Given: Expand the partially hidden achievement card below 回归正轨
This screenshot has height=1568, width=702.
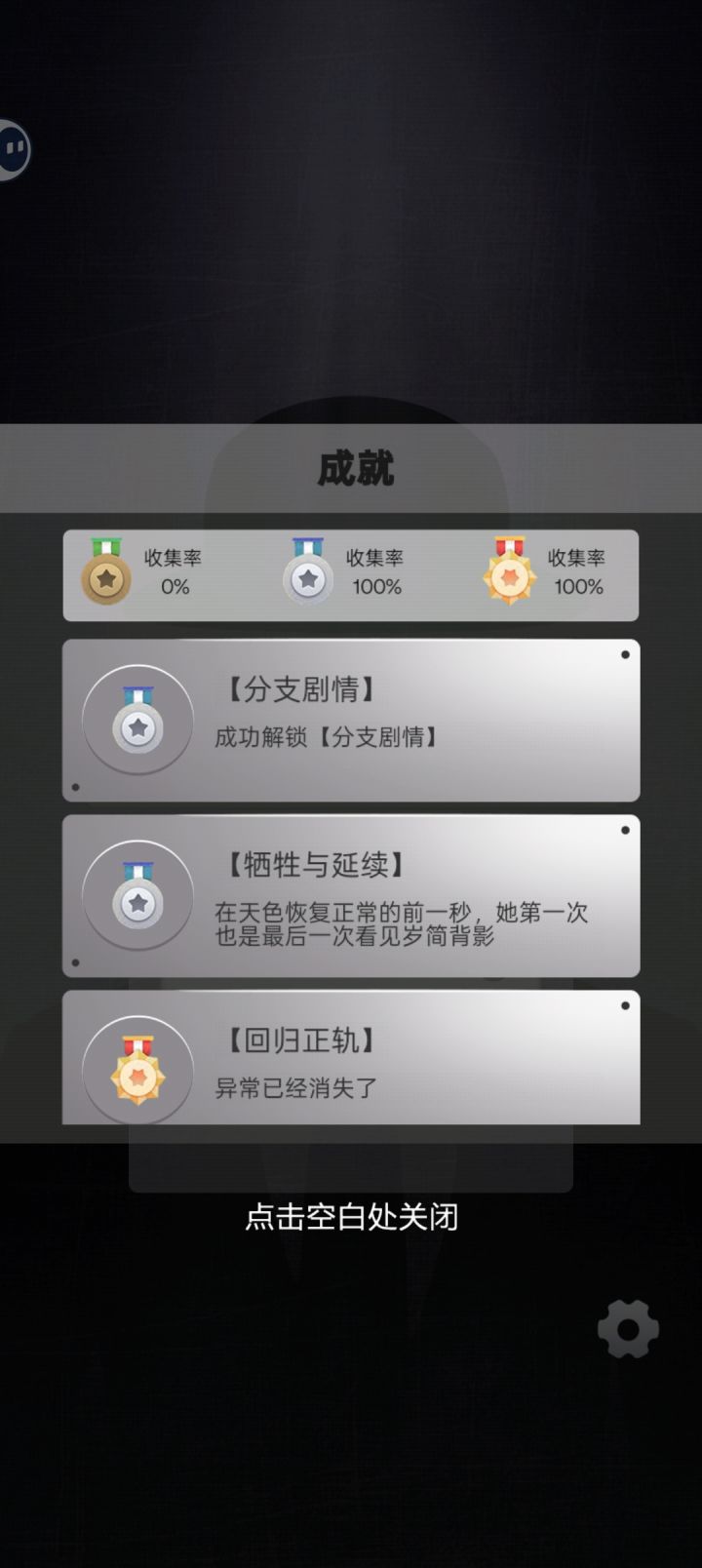Looking at the screenshot, I should [x=351, y=1165].
